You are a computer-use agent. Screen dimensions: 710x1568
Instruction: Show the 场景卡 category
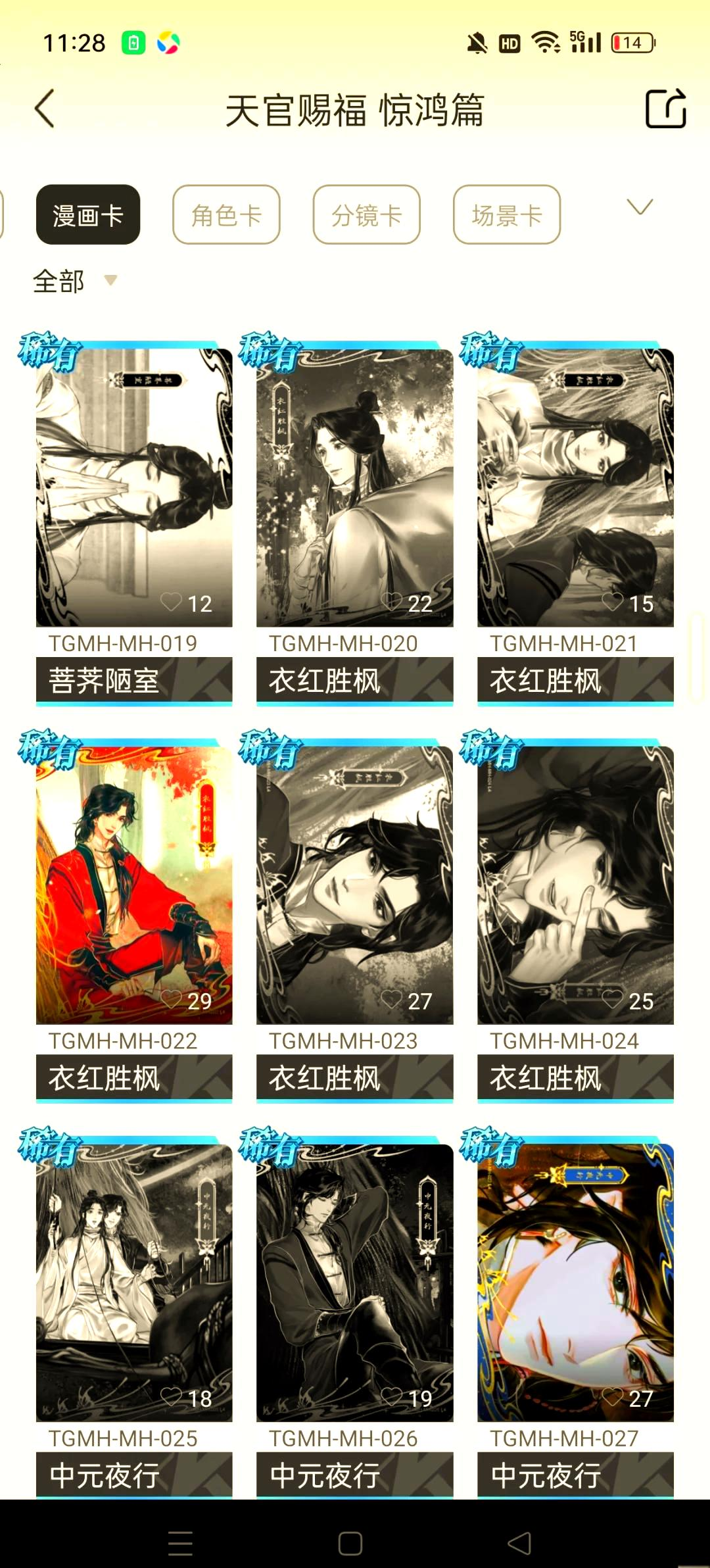pyautogui.click(x=506, y=215)
